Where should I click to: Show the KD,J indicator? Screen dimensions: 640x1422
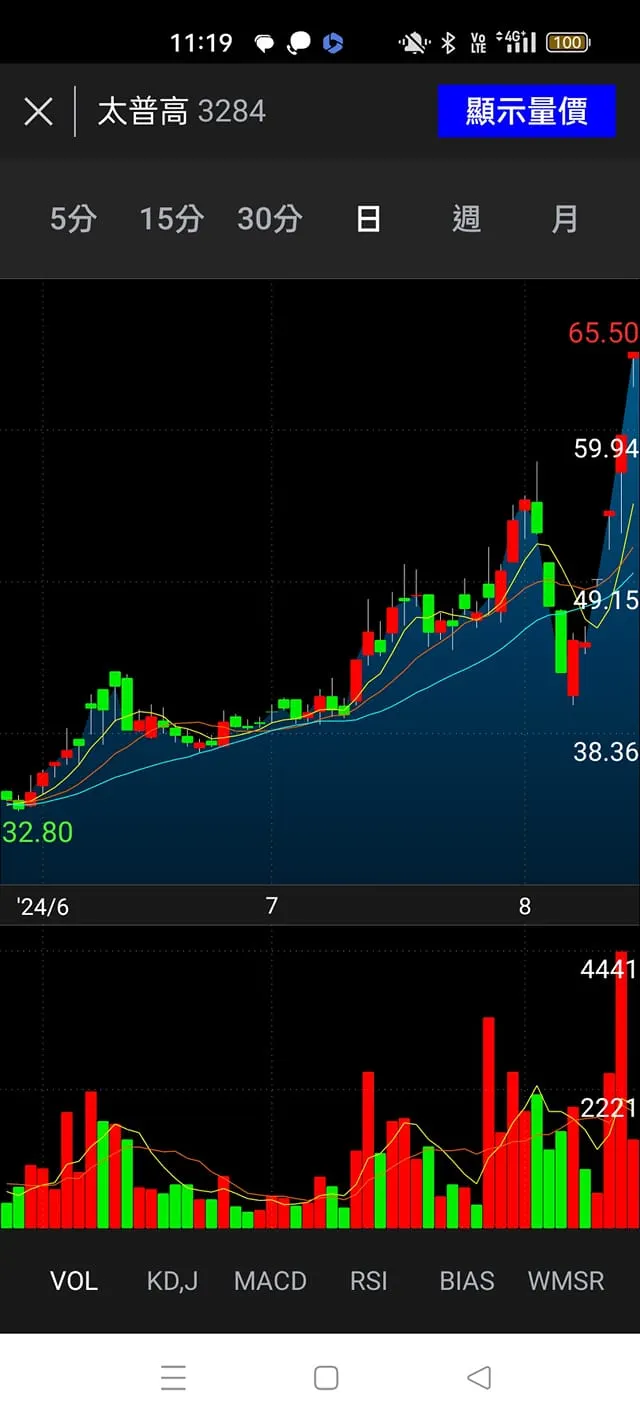coord(172,1281)
